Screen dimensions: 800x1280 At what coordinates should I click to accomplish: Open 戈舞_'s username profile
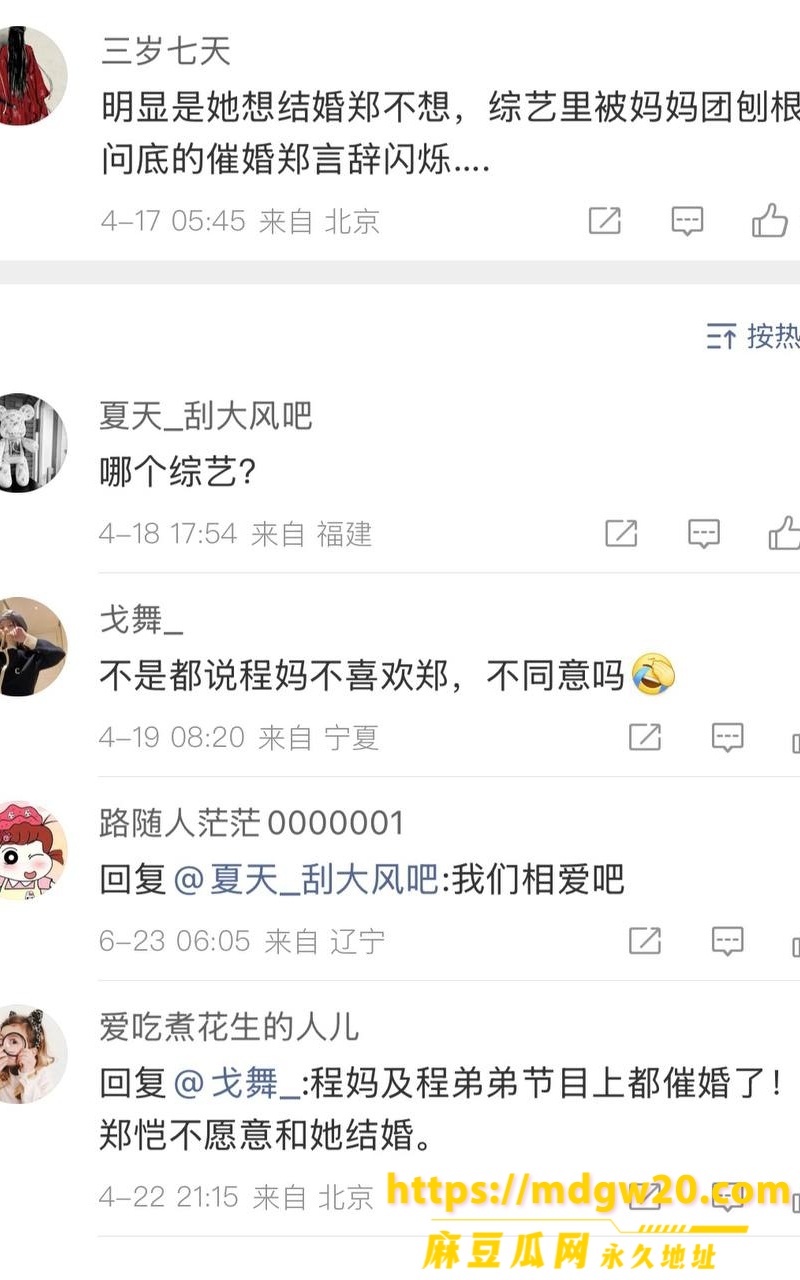coord(141,620)
